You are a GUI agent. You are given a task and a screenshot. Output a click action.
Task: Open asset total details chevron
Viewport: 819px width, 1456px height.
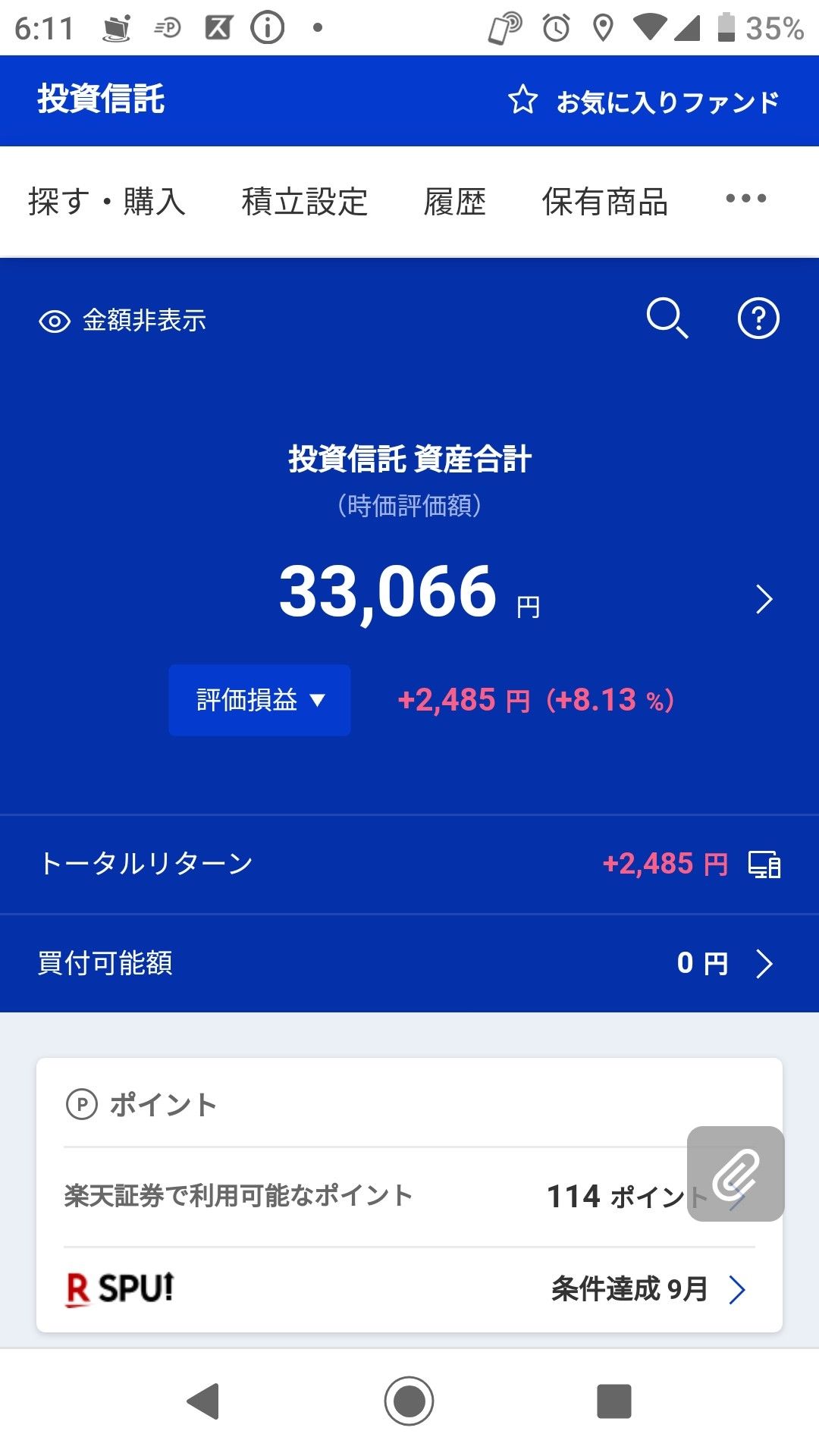(x=764, y=599)
